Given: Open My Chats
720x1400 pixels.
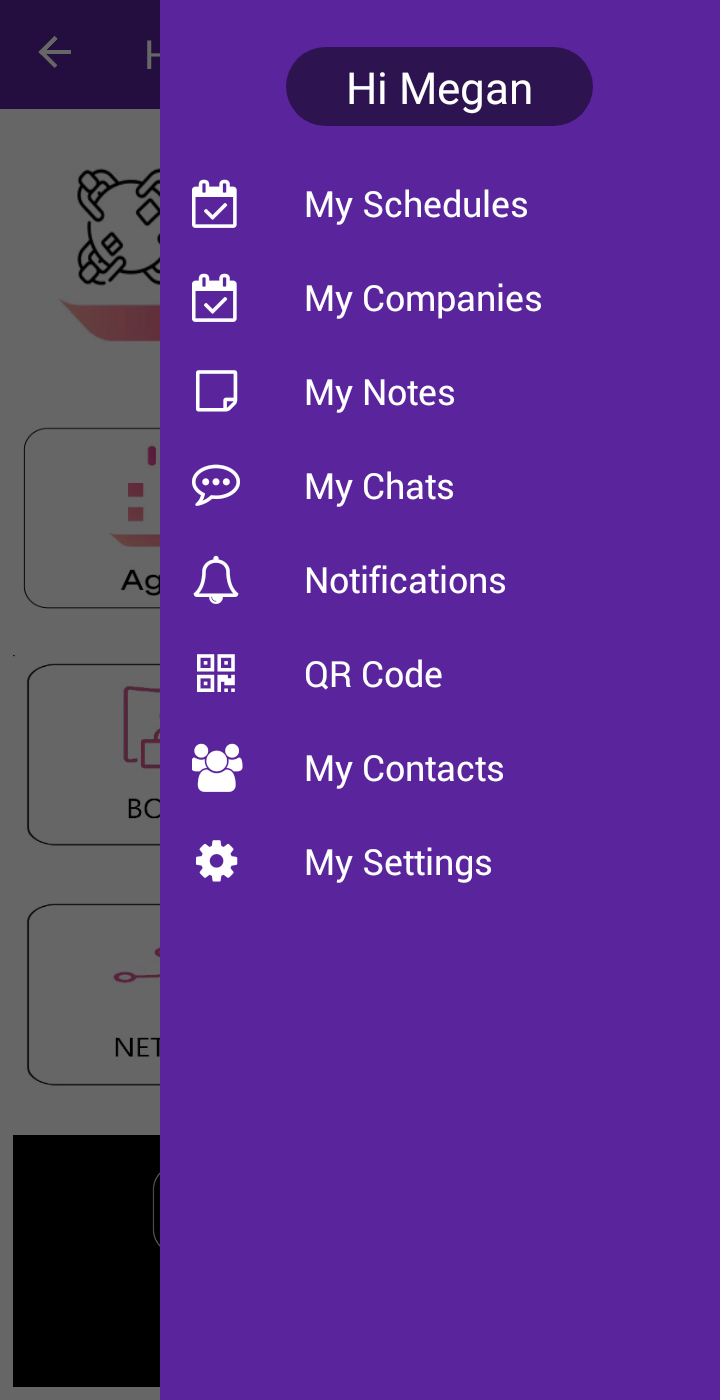Looking at the screenshot, I should point(439,487).
